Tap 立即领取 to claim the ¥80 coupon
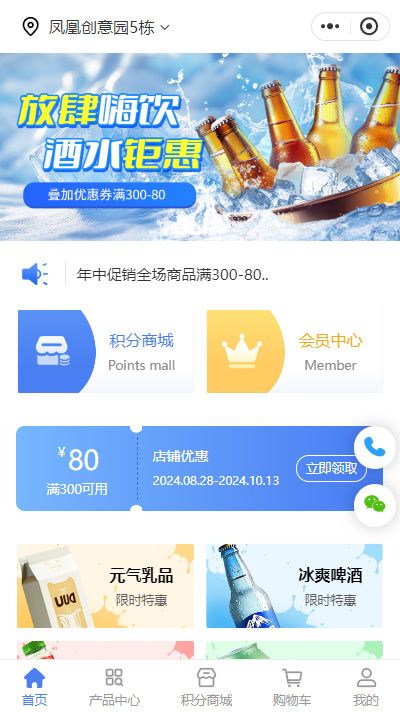Viewport: 400px width, 712px height. [x=331, y=469]
